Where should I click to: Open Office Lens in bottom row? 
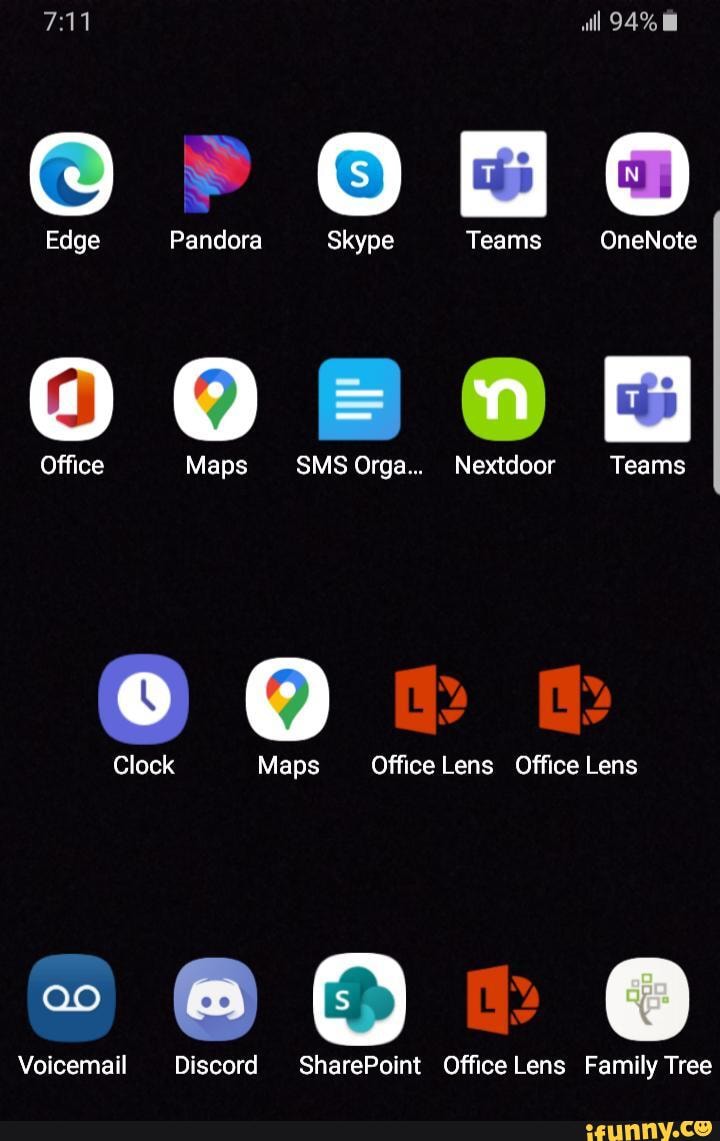[x=503, y=998]
